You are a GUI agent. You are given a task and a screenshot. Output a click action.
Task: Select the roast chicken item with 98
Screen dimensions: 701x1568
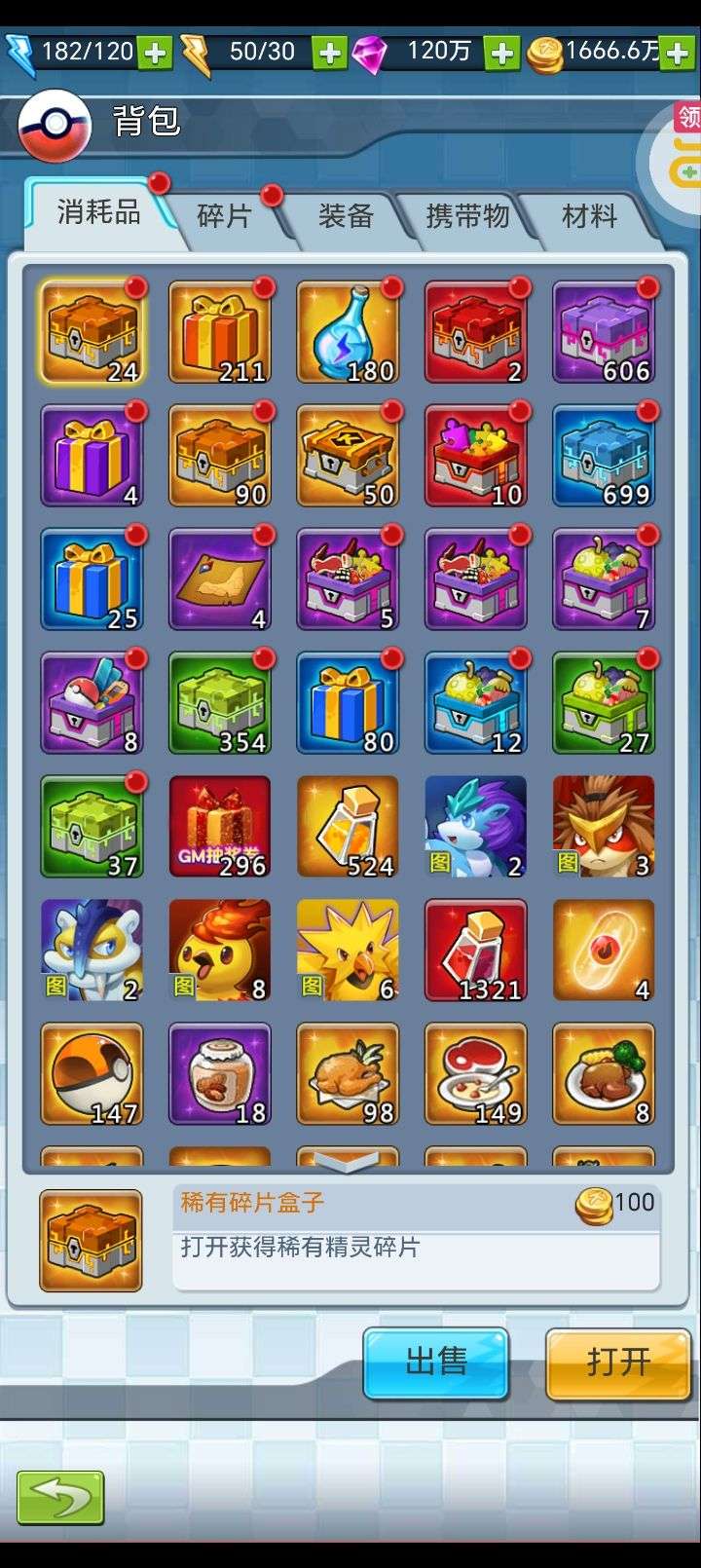(348, 1074)
